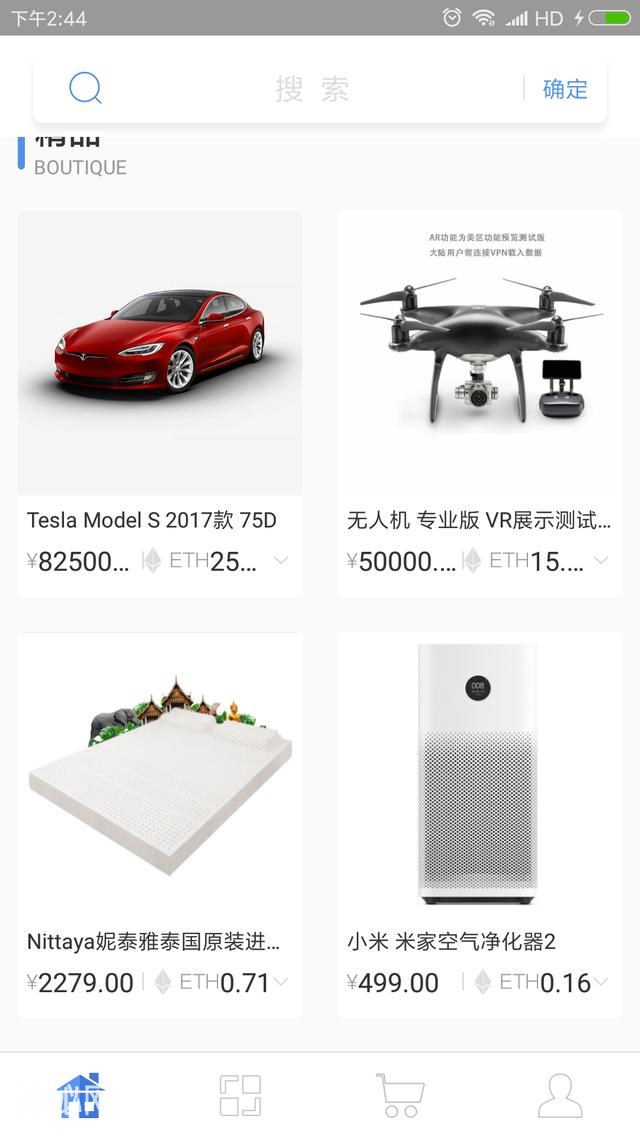
Task: Confirm search with 确定 button
Action: 565,89
